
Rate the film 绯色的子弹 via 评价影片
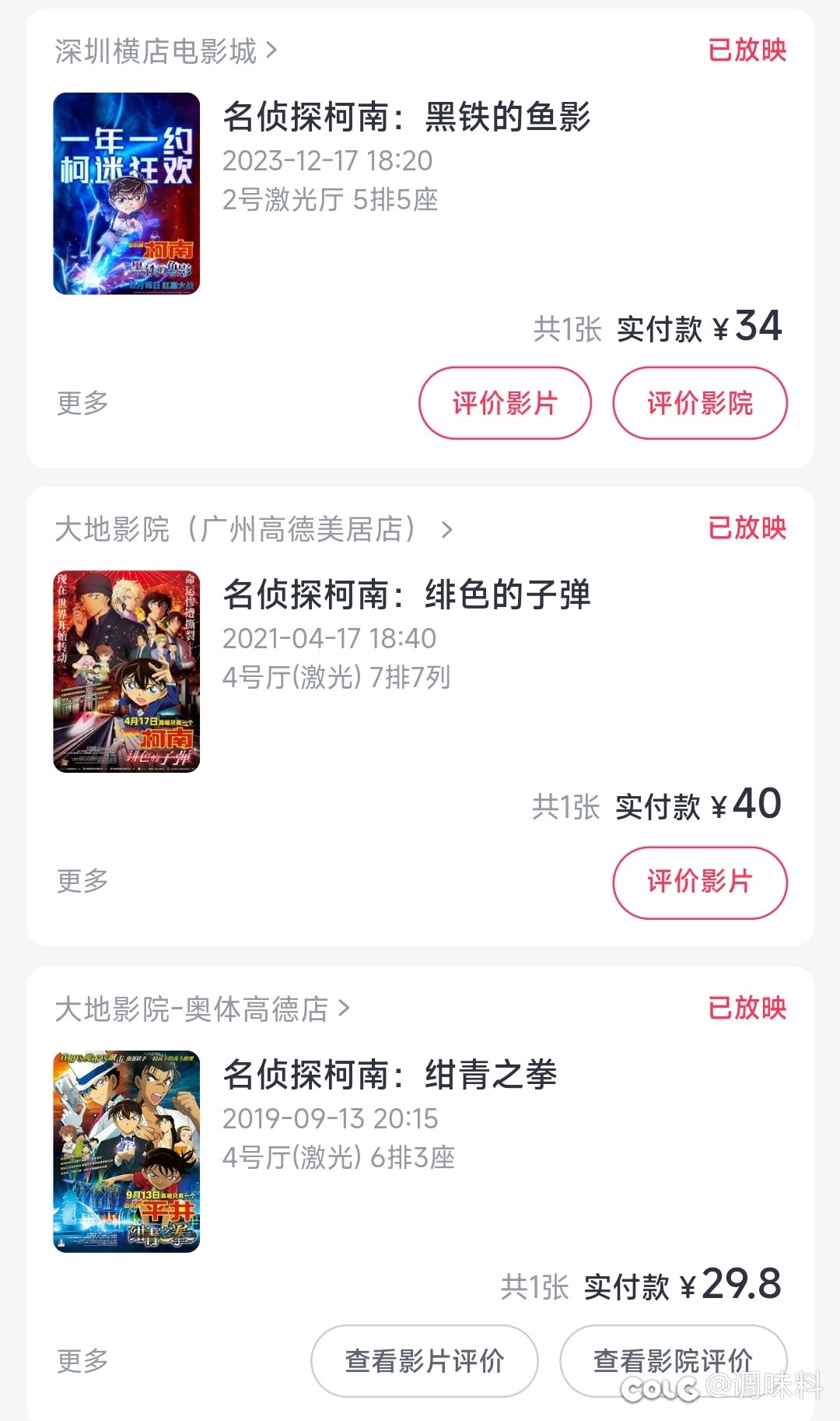[x=700, y=882]
